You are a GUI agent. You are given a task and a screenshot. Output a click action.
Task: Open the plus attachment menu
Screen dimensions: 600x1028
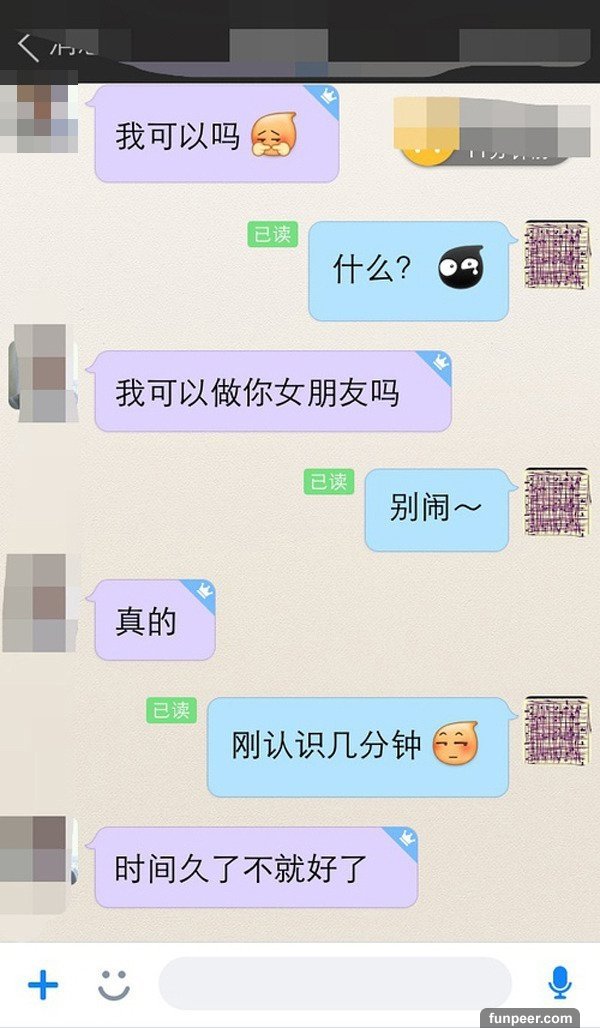pyautogui.click(x=43, y=985)
